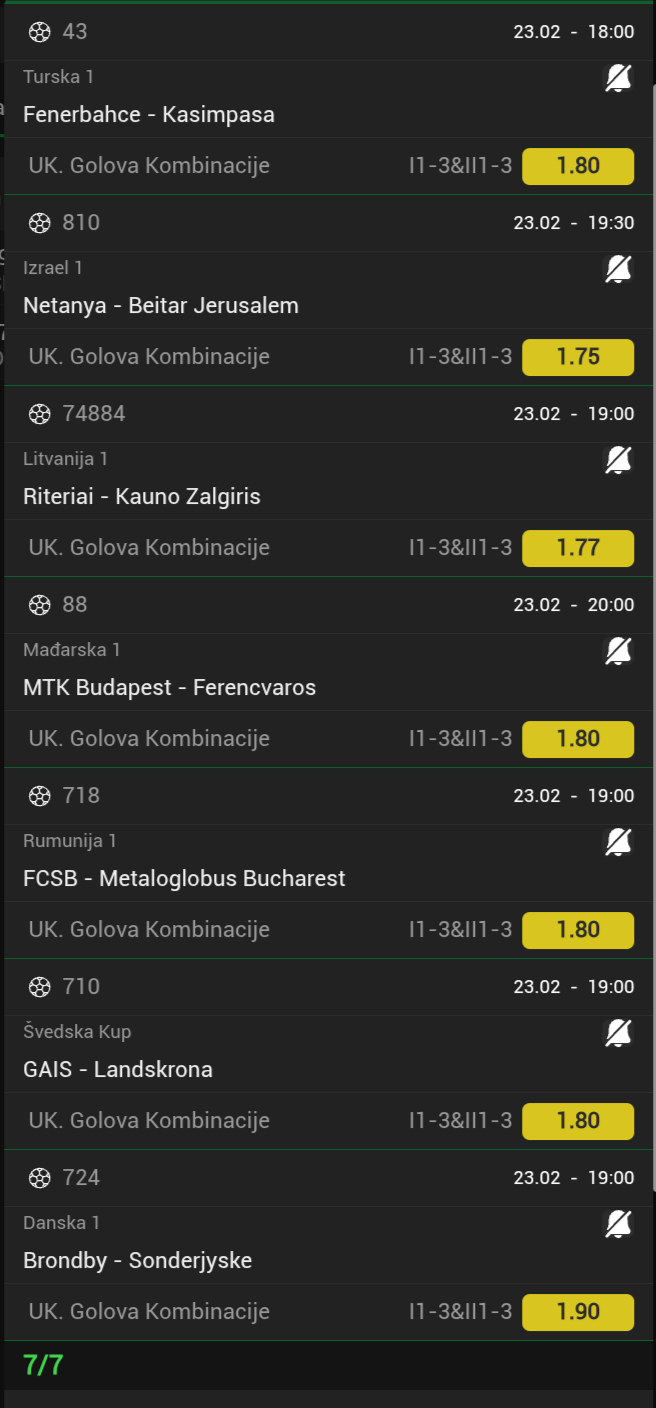Select the 1.80 odds for GAIS - Landskrona
The width and height of the screenshot is (656, 1408).
[x=578, y=1121]
